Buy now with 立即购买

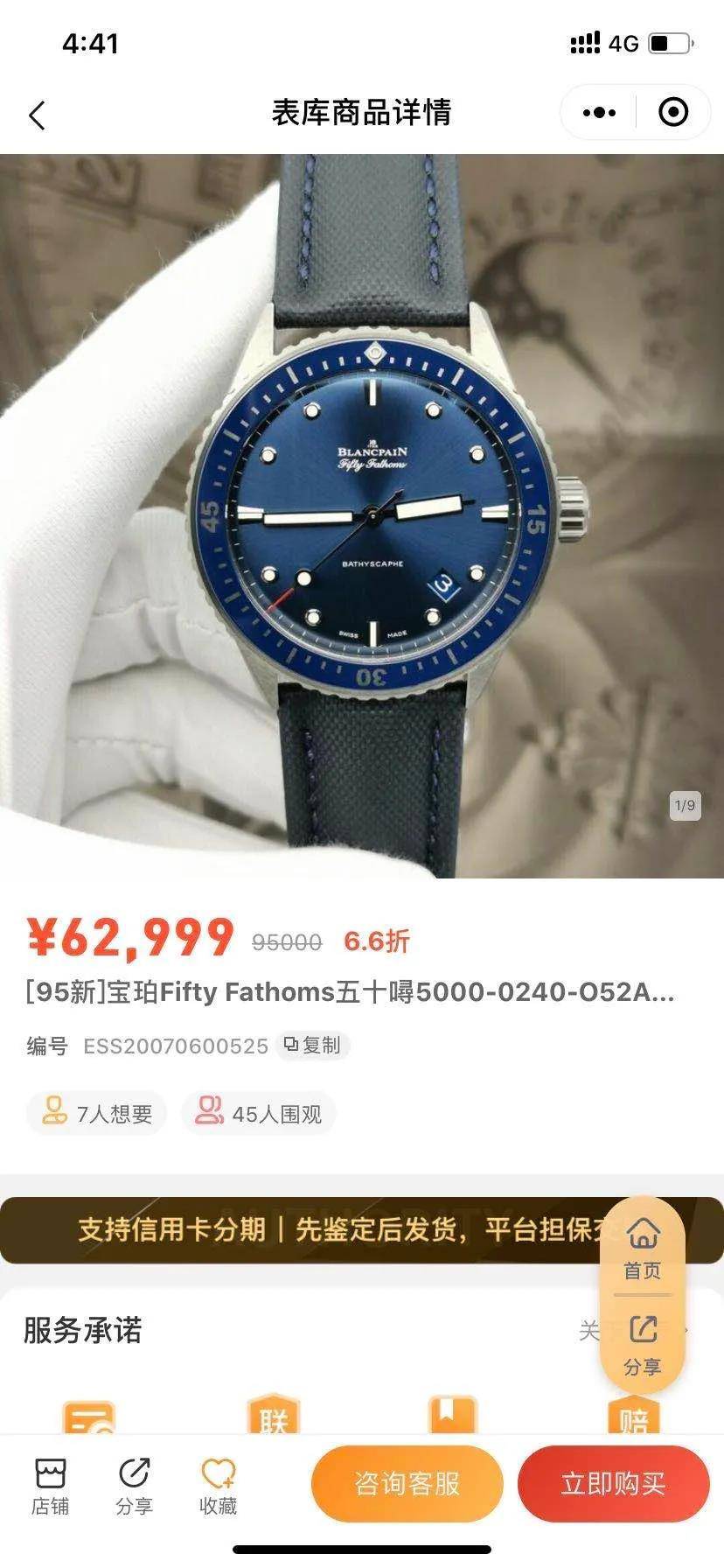point(613,1484)
